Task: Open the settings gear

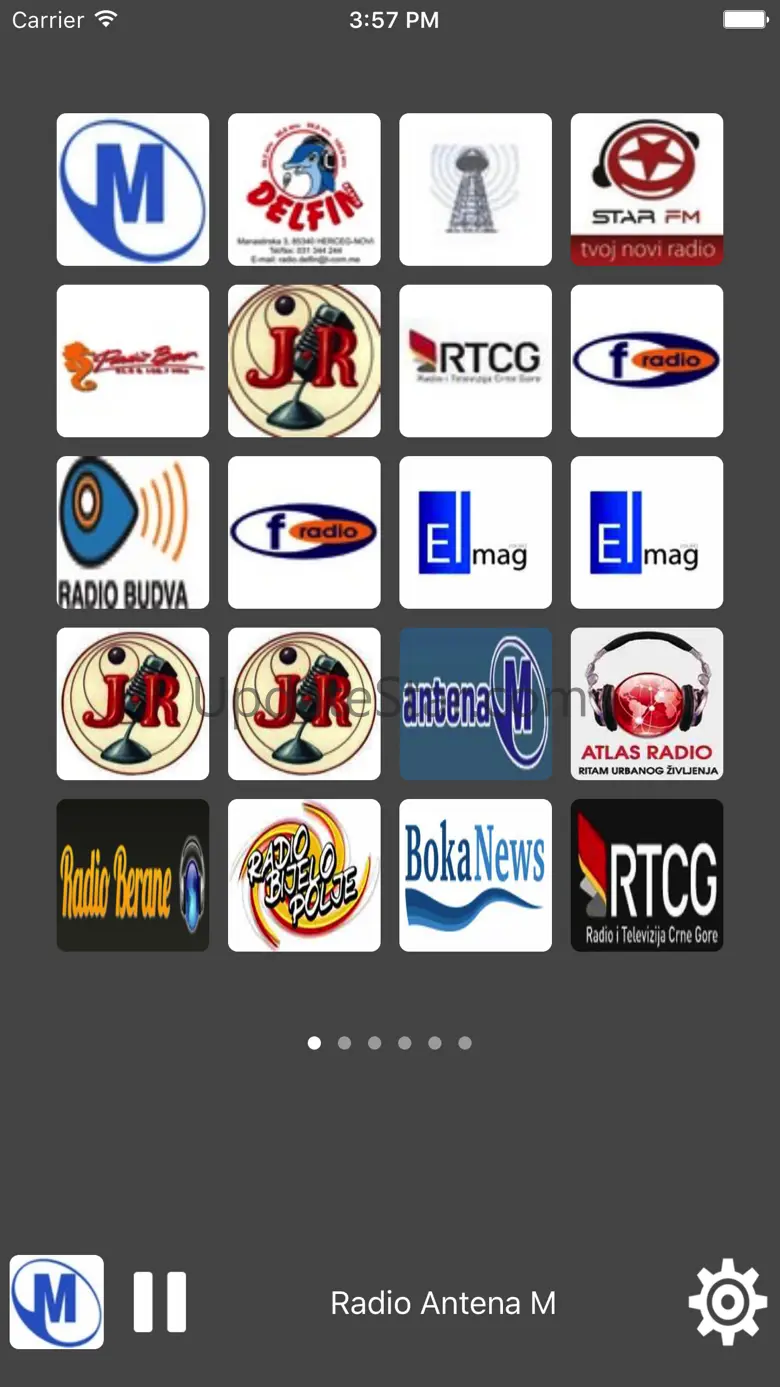Action: click(727, 1302)
